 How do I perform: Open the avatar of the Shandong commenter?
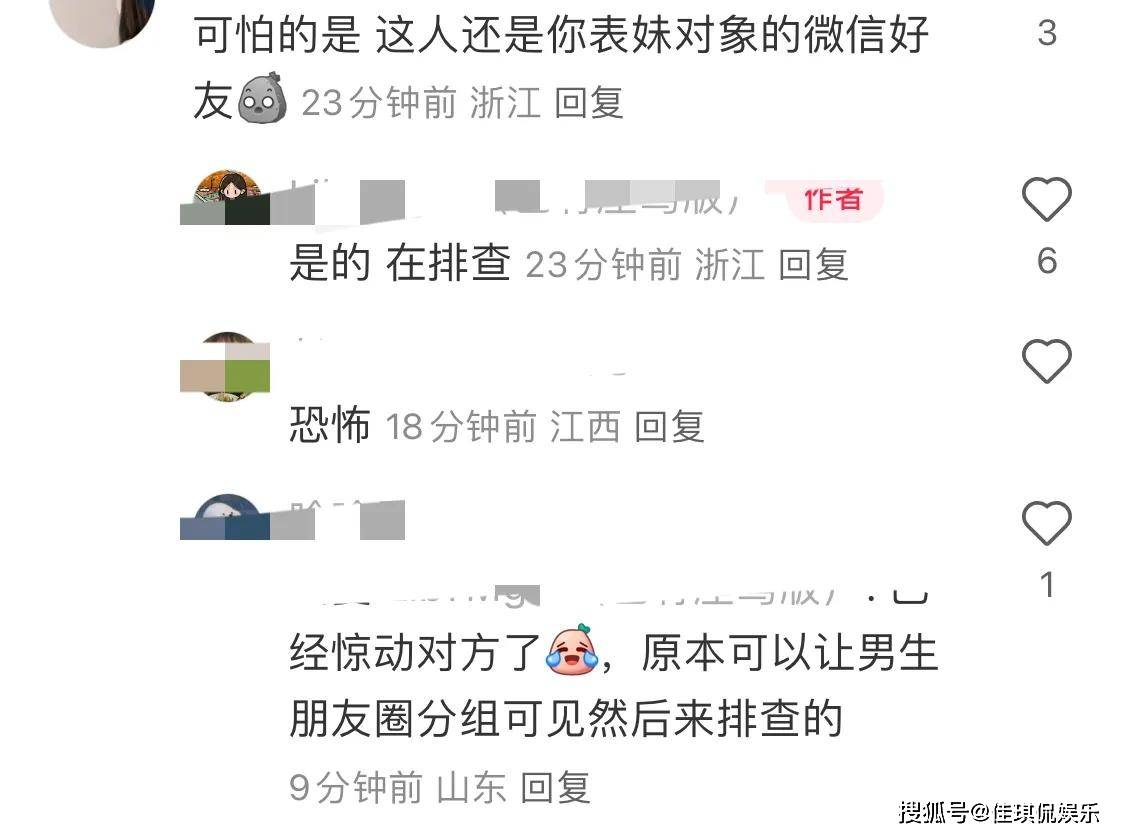pos(228,520)
